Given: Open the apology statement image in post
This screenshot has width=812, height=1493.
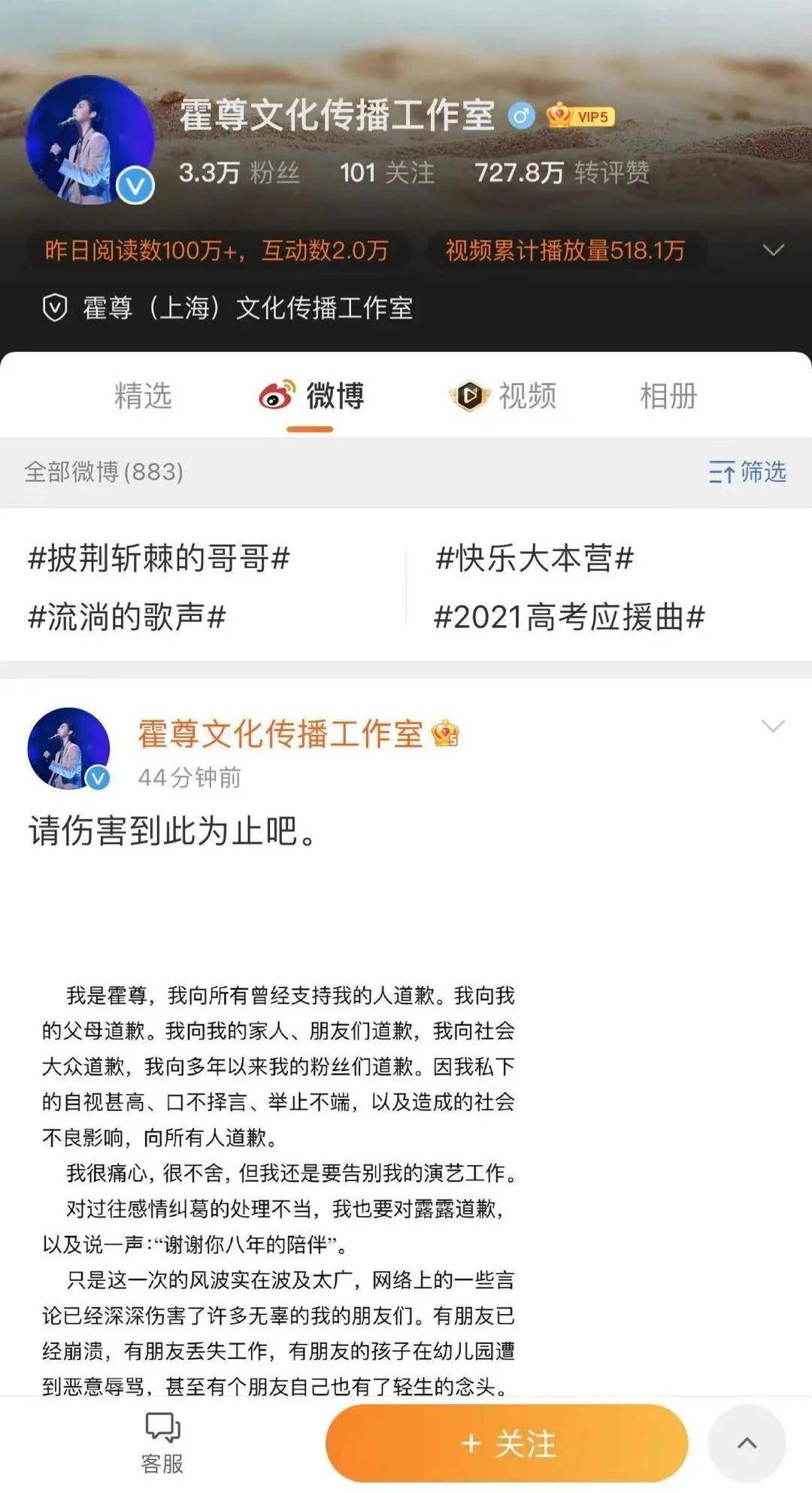Looking at the screenshot, I should (278, 1188).
